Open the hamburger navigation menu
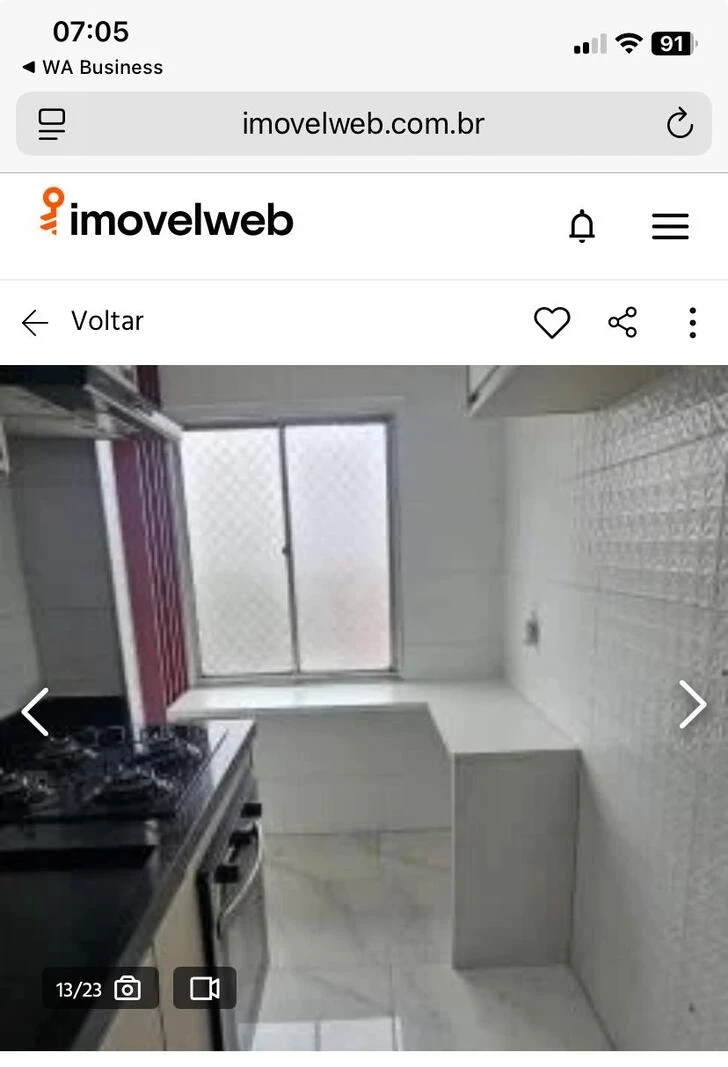 [670, 226]
